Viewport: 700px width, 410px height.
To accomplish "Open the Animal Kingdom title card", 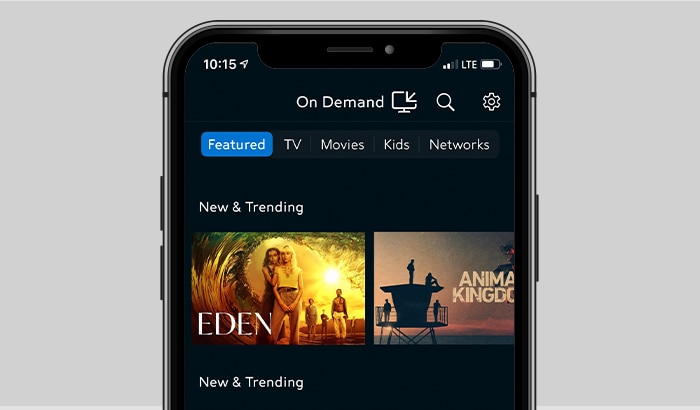I will coord(444,288).
